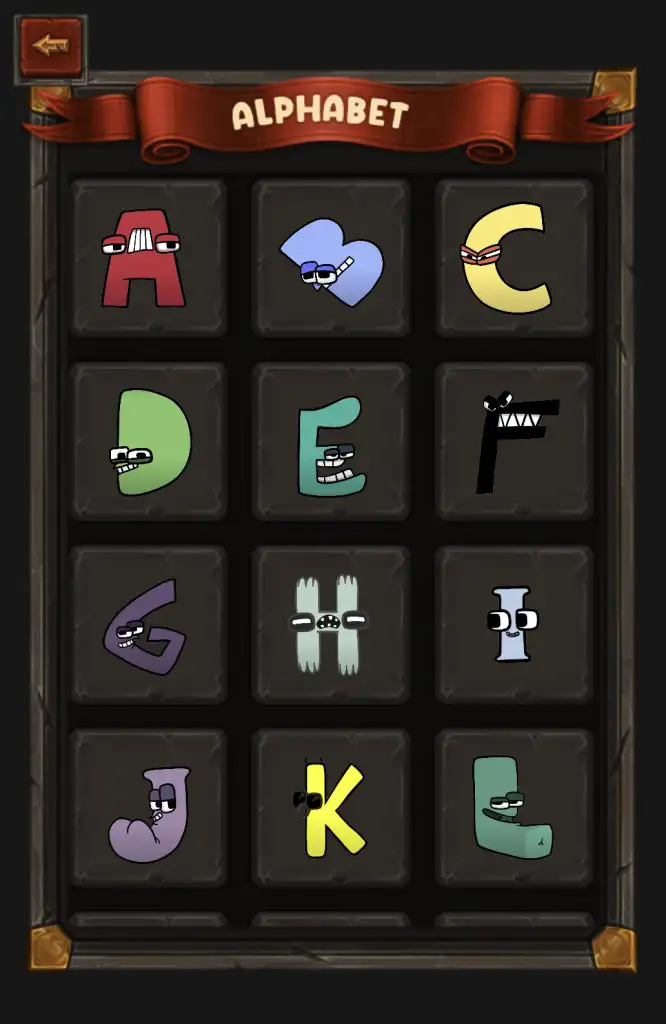This screenshot has height=1024, width=666.
Task: Tap the yellow letter C tile
Action: click(x=514, y=258)
